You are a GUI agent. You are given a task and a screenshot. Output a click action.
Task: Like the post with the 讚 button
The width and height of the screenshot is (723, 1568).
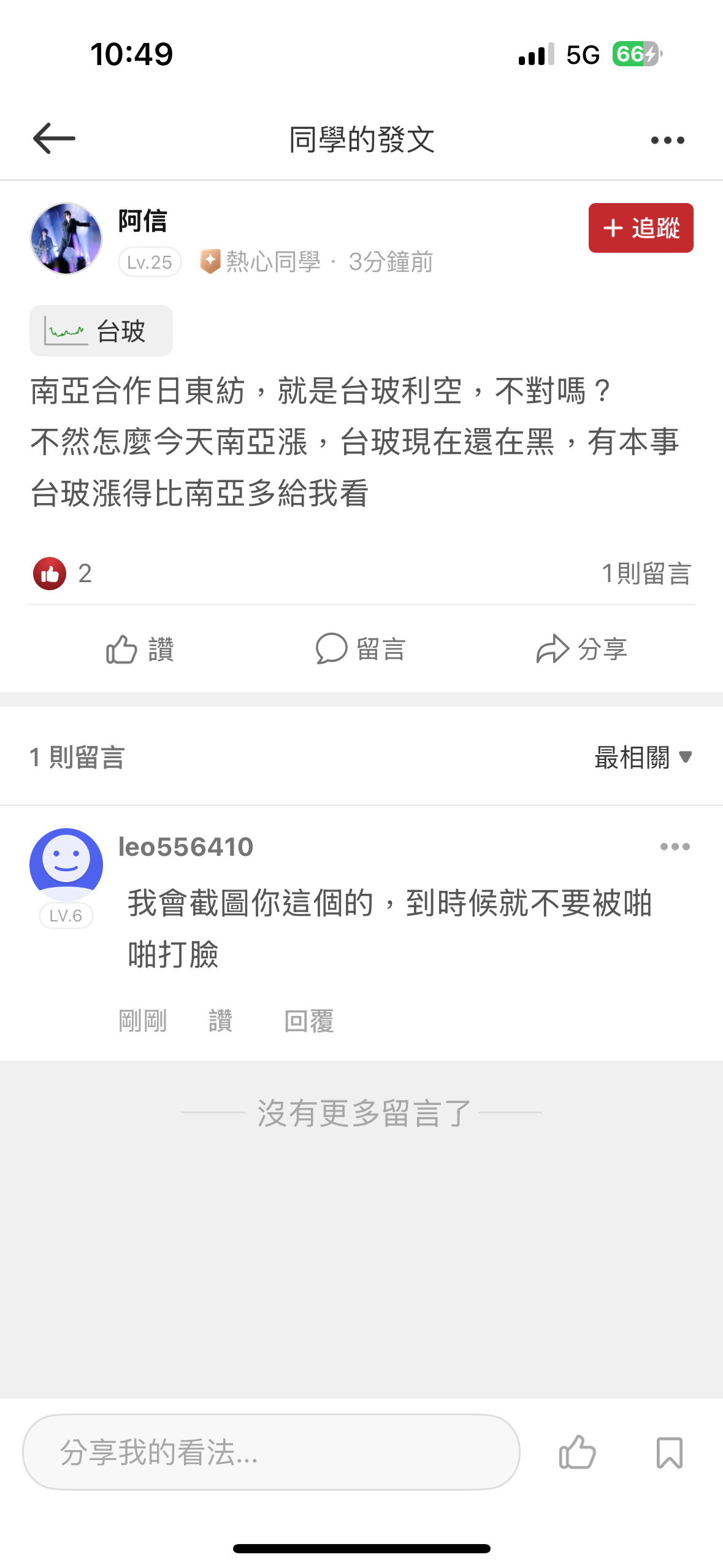[x=140, y=649]
